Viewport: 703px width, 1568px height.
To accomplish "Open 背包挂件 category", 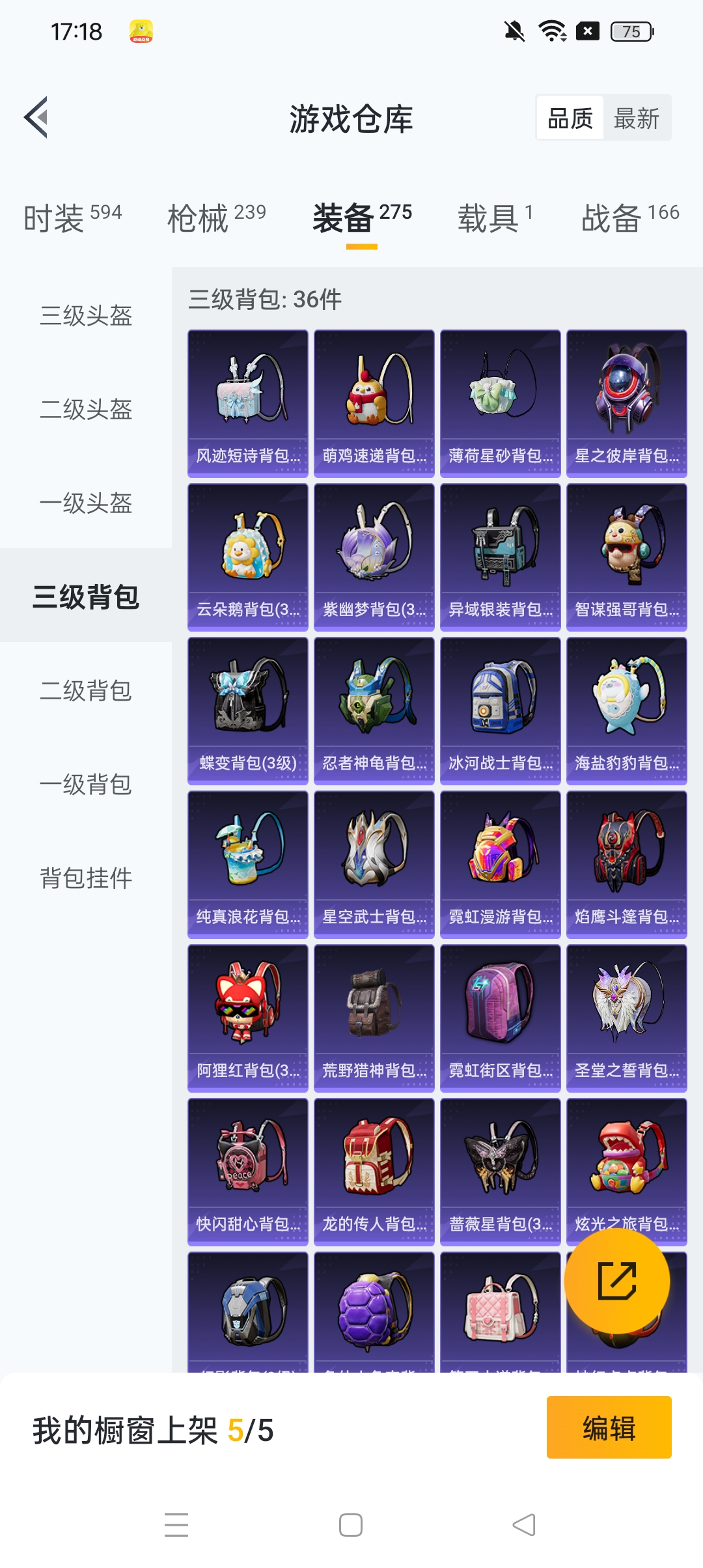I will tap(86, 878).
